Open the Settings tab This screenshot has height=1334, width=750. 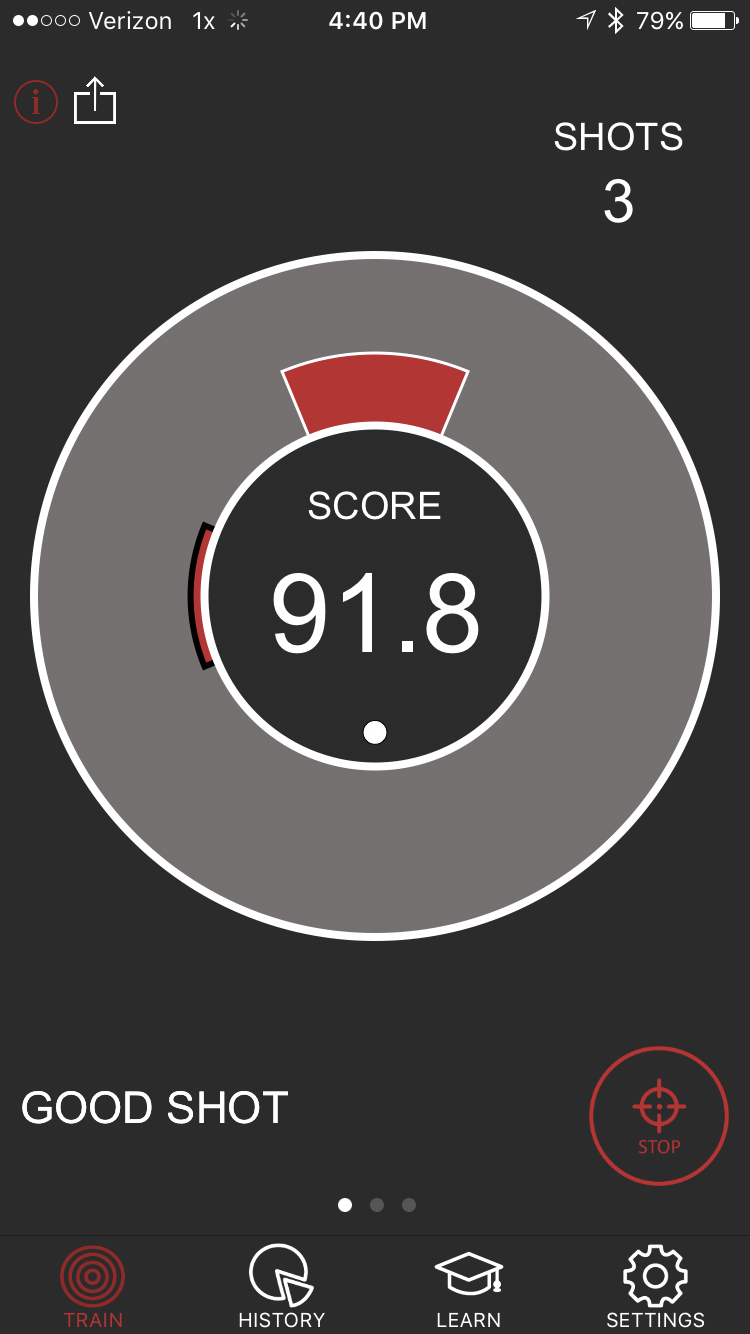click(x=655, y=1285)
